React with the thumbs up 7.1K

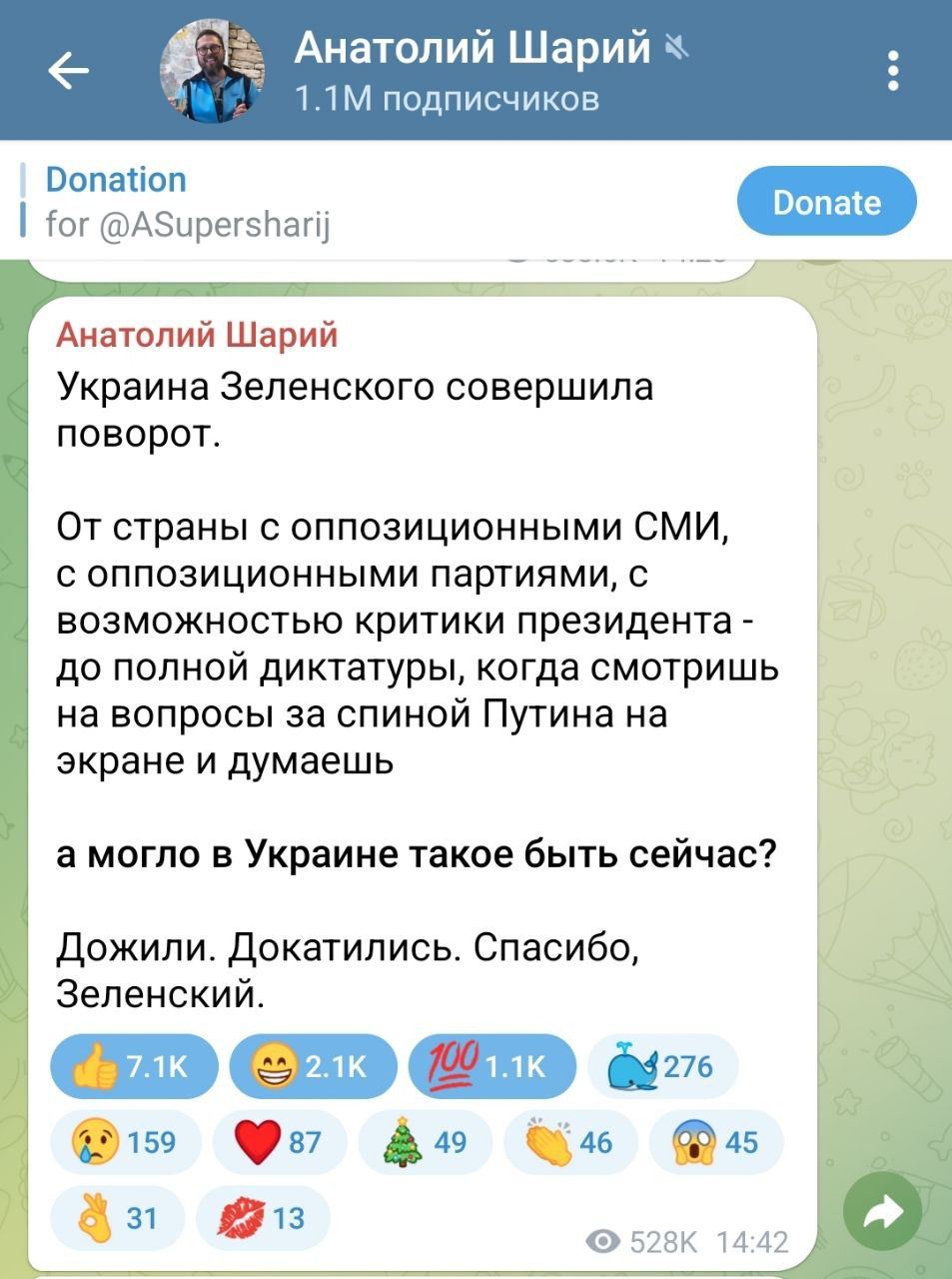tap(134, 1067)
